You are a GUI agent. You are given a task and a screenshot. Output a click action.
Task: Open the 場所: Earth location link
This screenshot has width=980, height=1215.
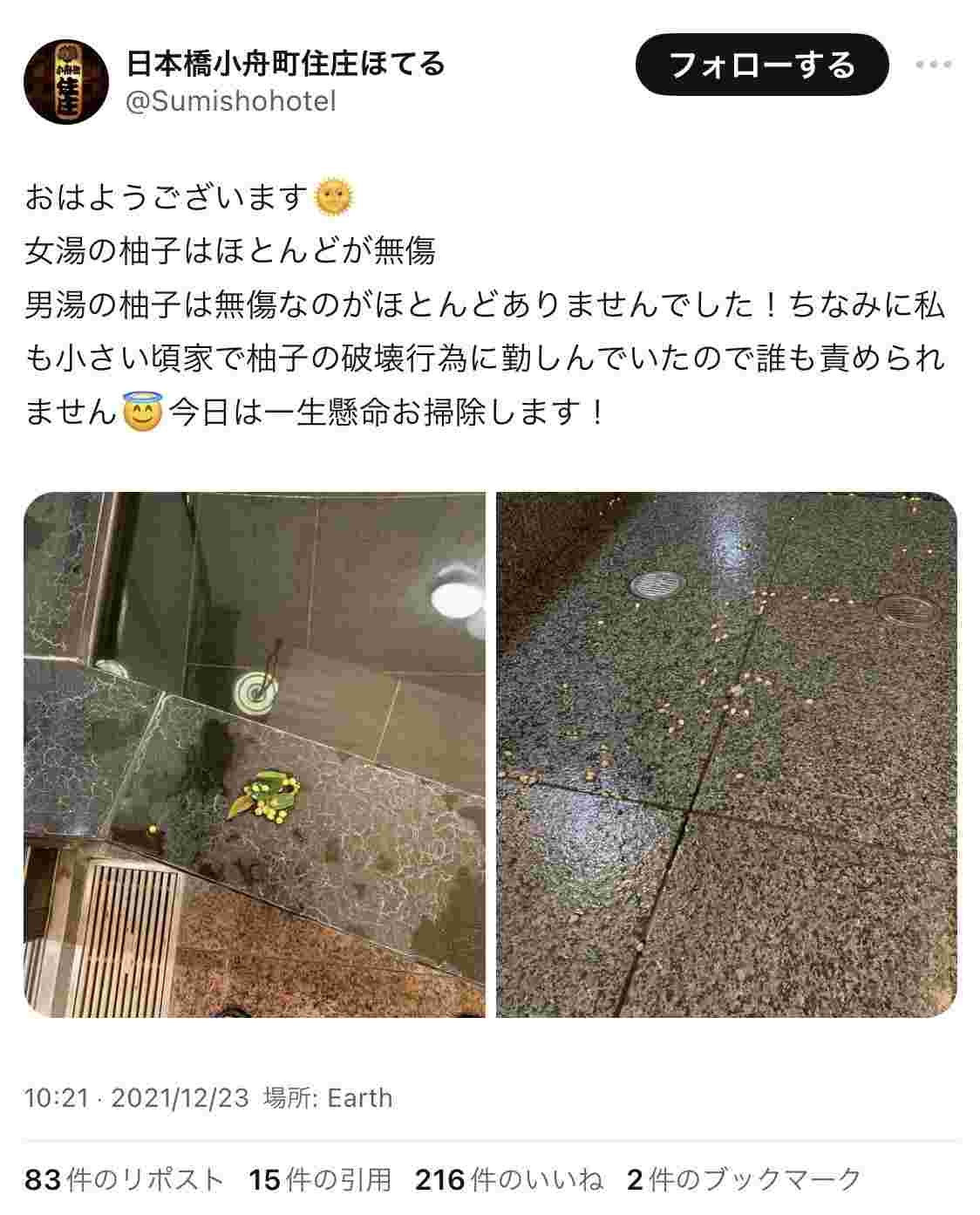(x=328, y=1097)
